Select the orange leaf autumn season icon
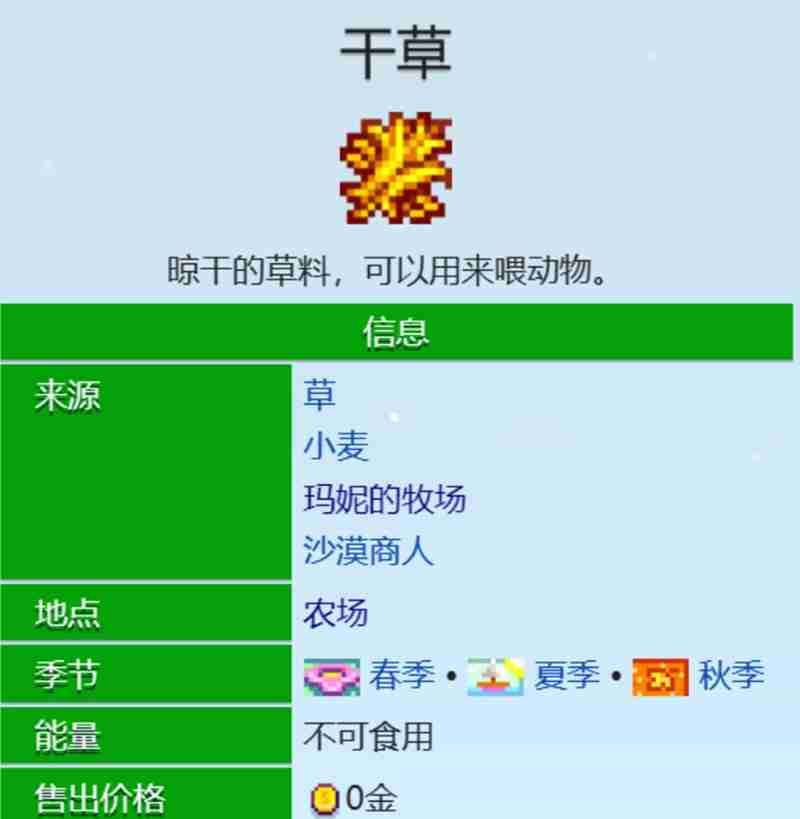The width and height of the screenshot is (800, 819). (662, 677)
